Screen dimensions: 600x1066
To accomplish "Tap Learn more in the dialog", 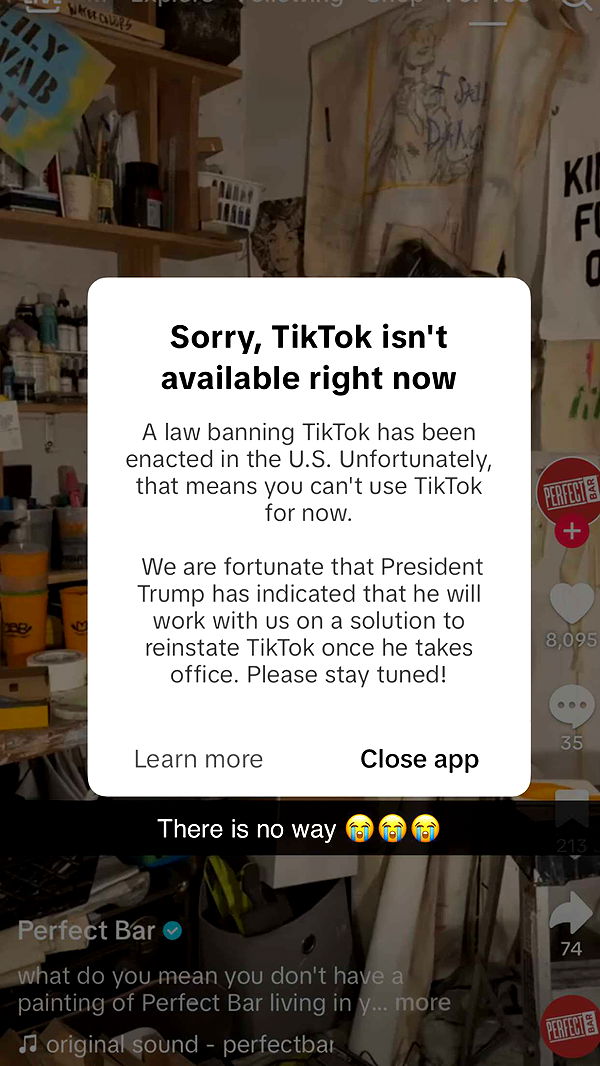I will point(198,759).
